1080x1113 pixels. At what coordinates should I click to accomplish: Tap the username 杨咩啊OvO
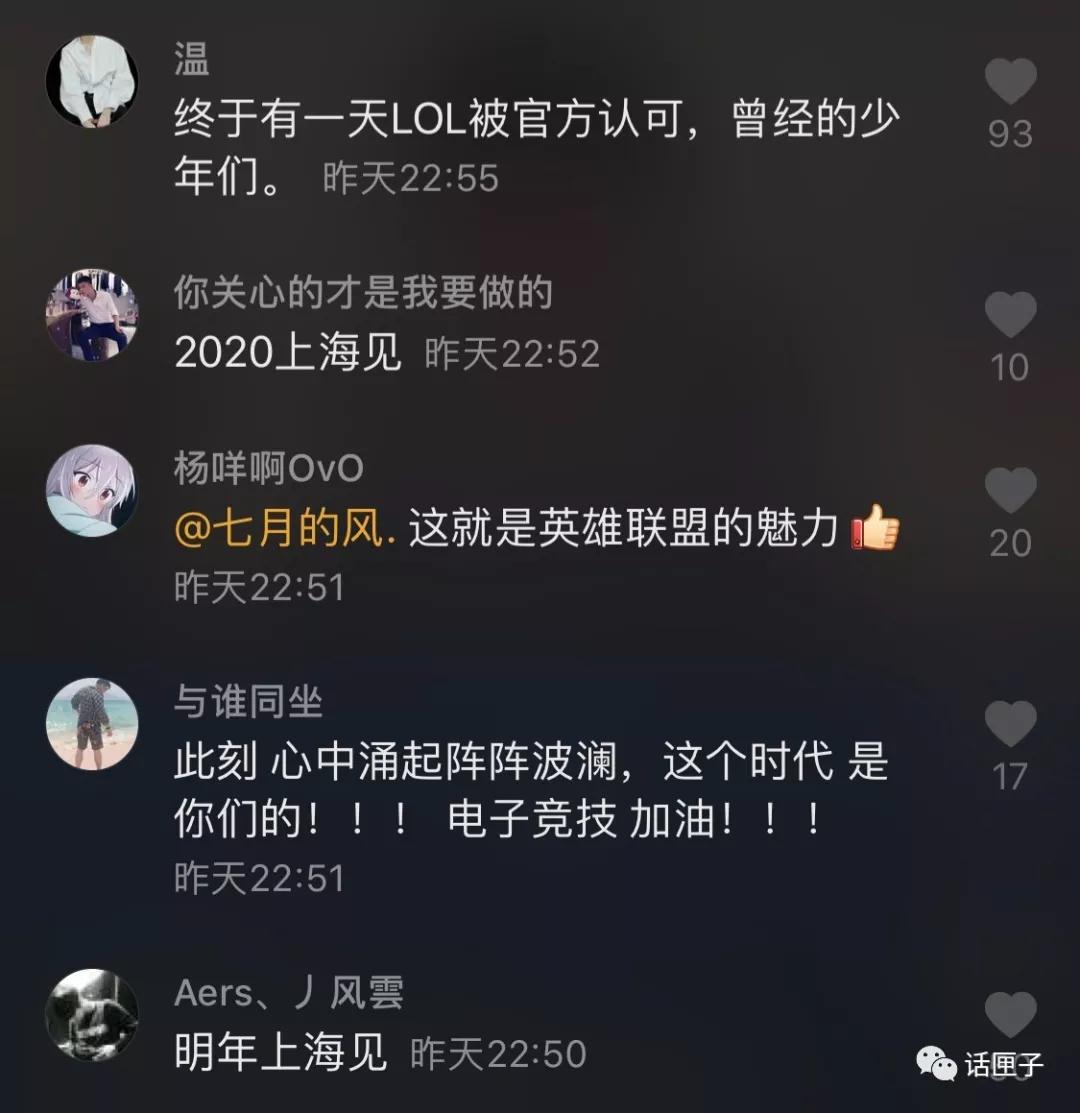268,468
